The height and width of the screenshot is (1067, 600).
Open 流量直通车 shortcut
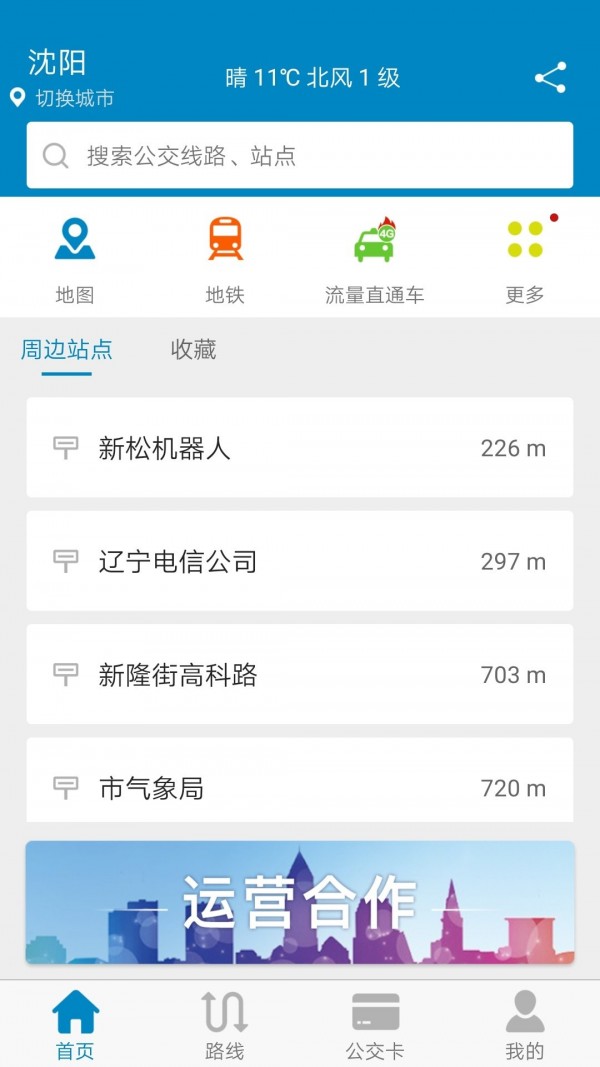pyautogui.click(x=375, y=258)
